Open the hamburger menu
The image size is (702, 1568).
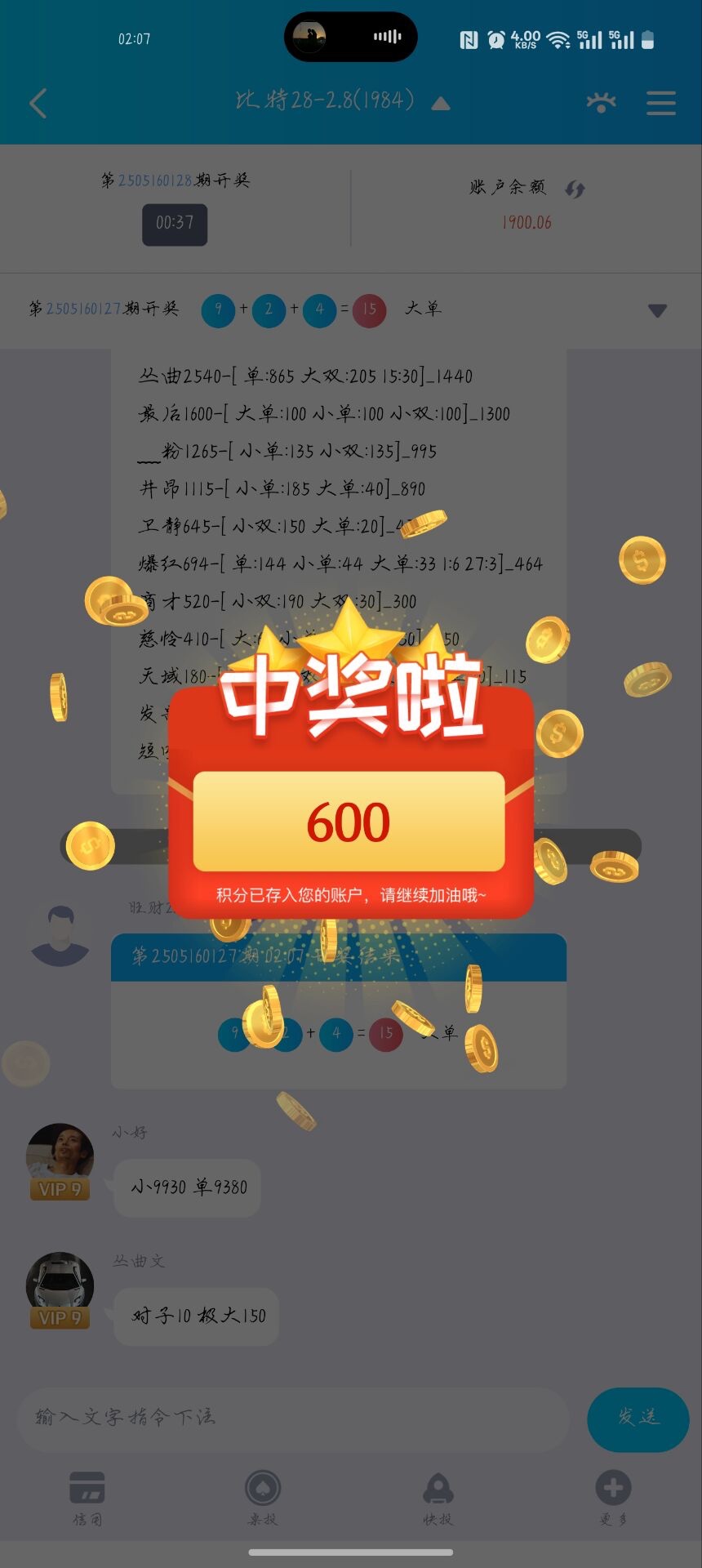[660, 103]
